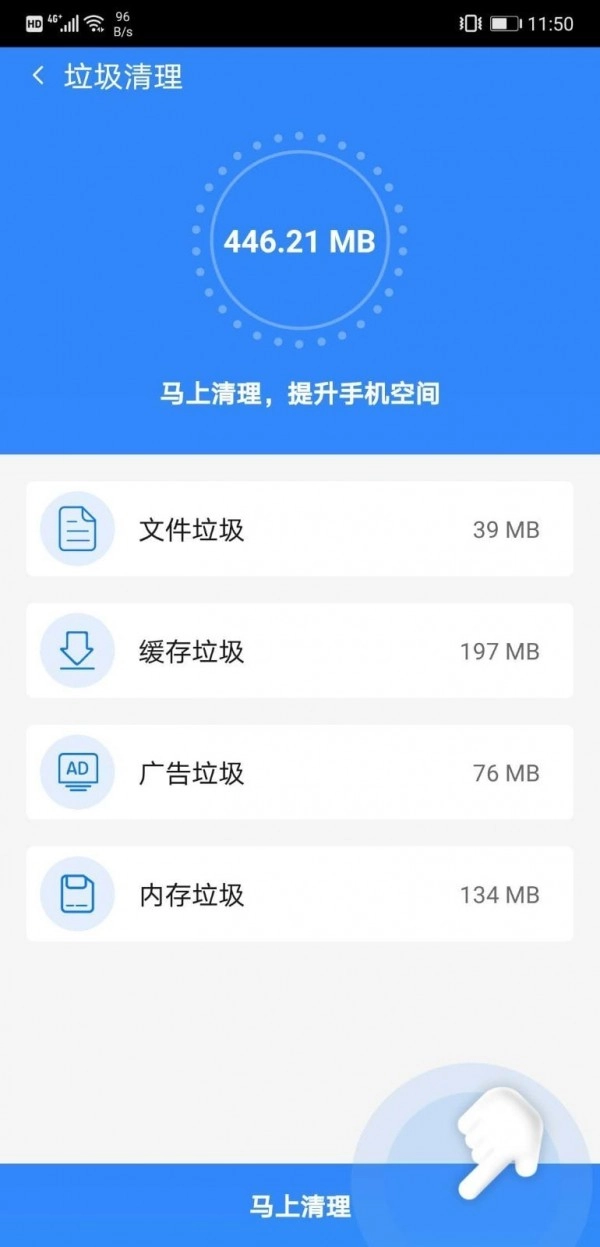The image size is (600, 1247).
Task: Tap the 马上清理 button
Action: click(299, 1206)
